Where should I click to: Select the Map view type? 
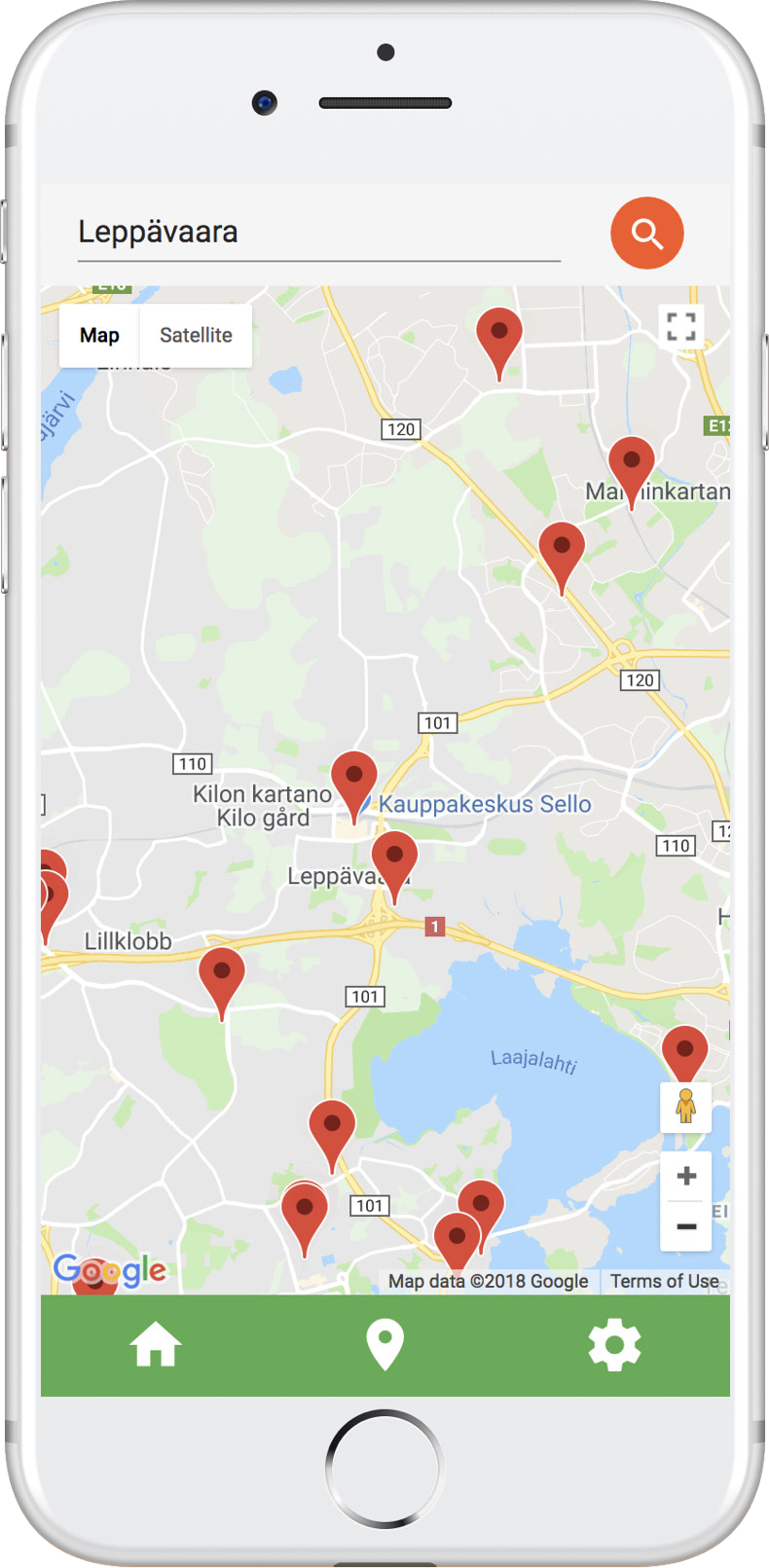pos(99,335)
